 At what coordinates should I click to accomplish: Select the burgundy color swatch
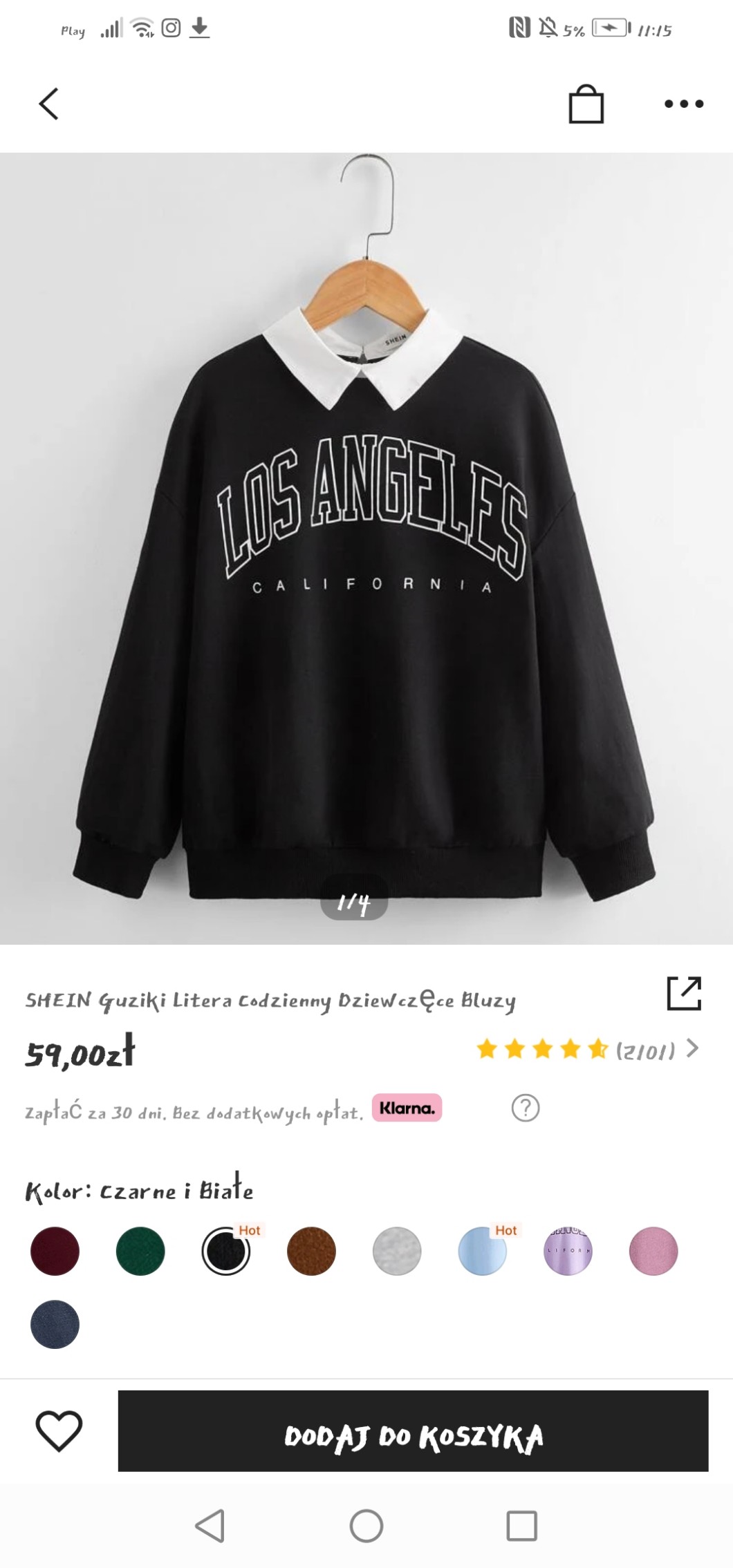(x=55, y=1251)
